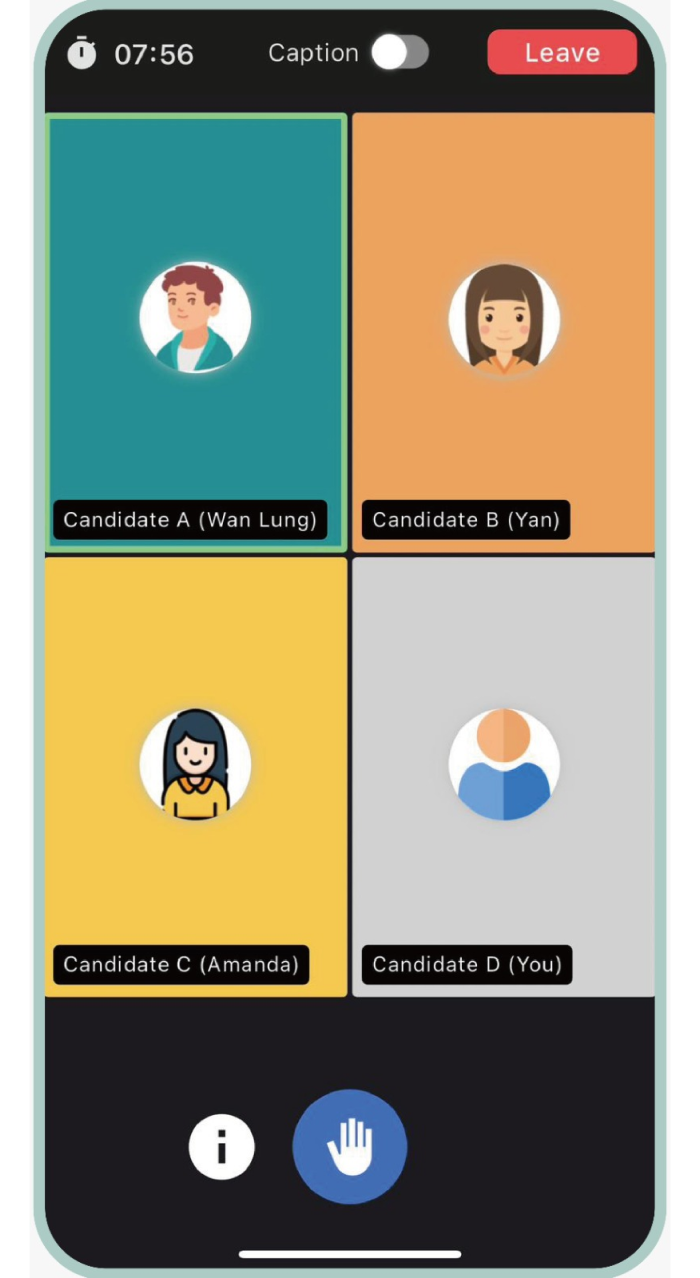Select Candidate A (Wan Lung) tile

pyautogui.click(x=196, y=332)
